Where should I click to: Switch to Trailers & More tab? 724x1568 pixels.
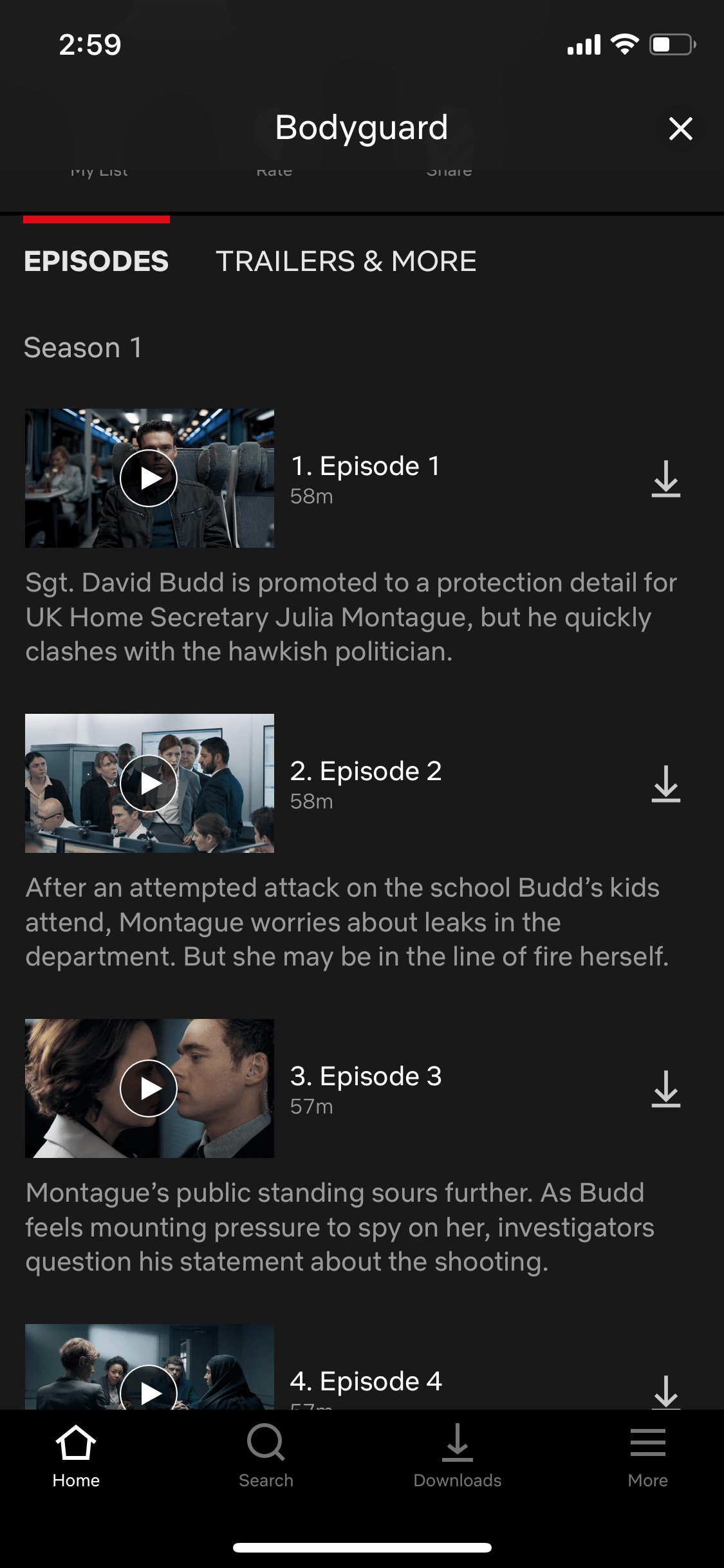tap(346, 261)
